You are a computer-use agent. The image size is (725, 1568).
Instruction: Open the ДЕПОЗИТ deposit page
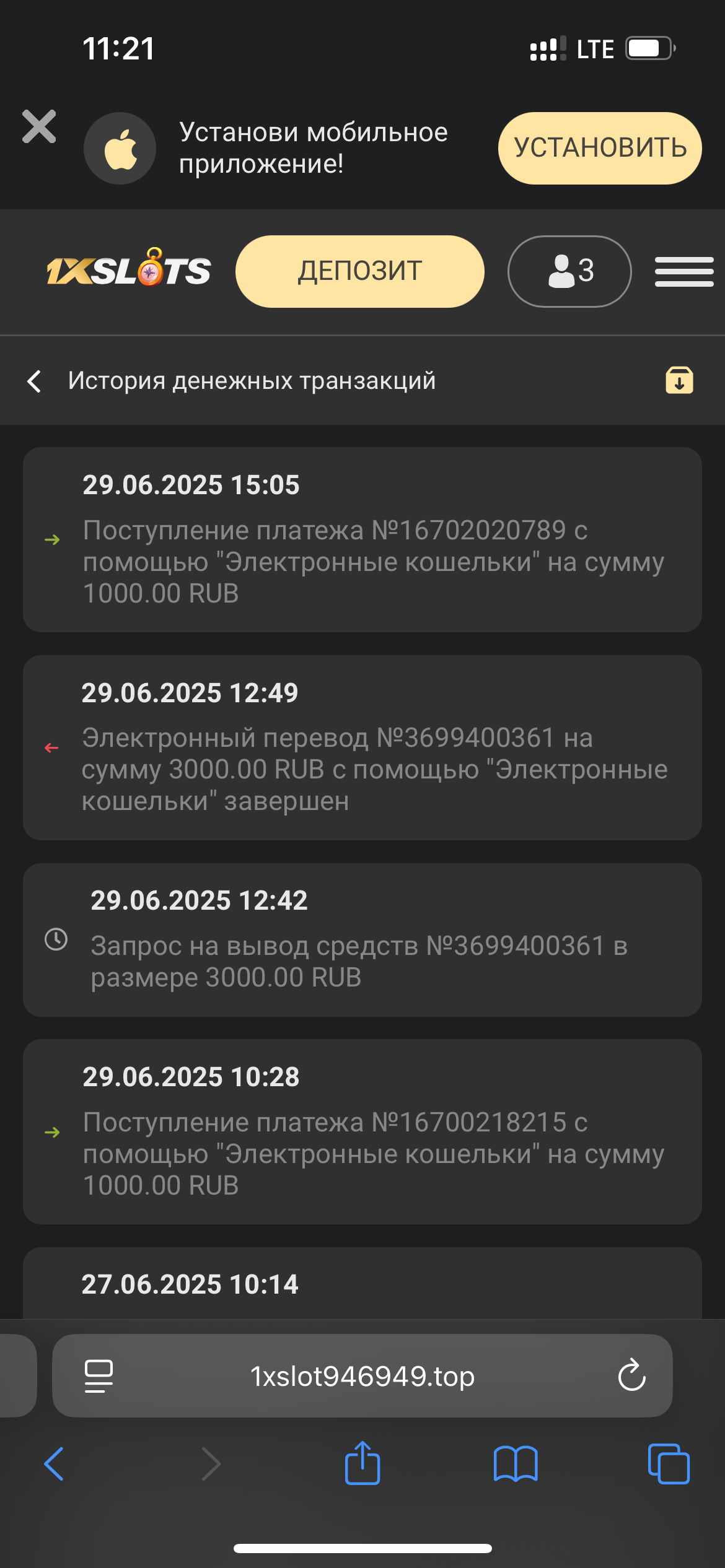(359, 271)
